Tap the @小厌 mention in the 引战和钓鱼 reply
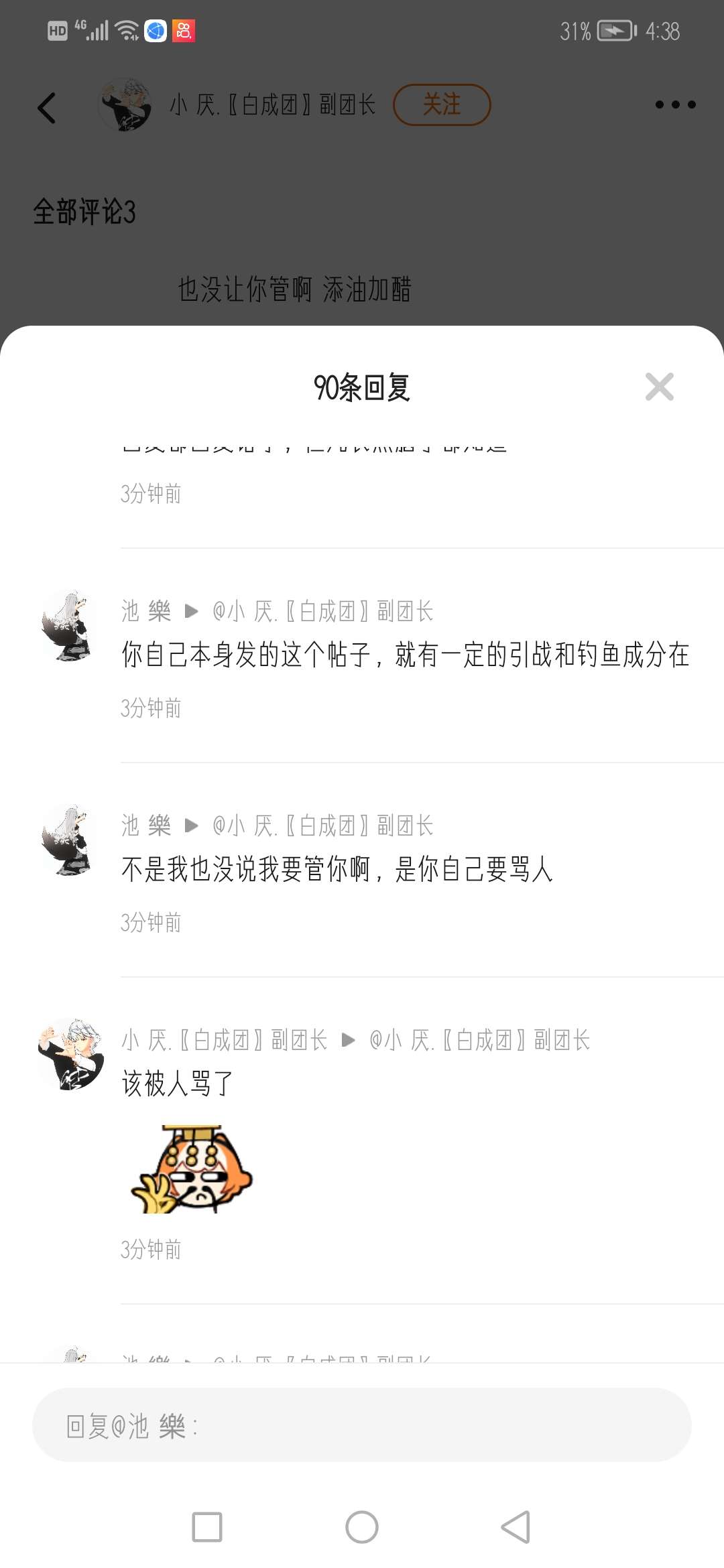The image size is (724, 1568). (x=323, y=611)
